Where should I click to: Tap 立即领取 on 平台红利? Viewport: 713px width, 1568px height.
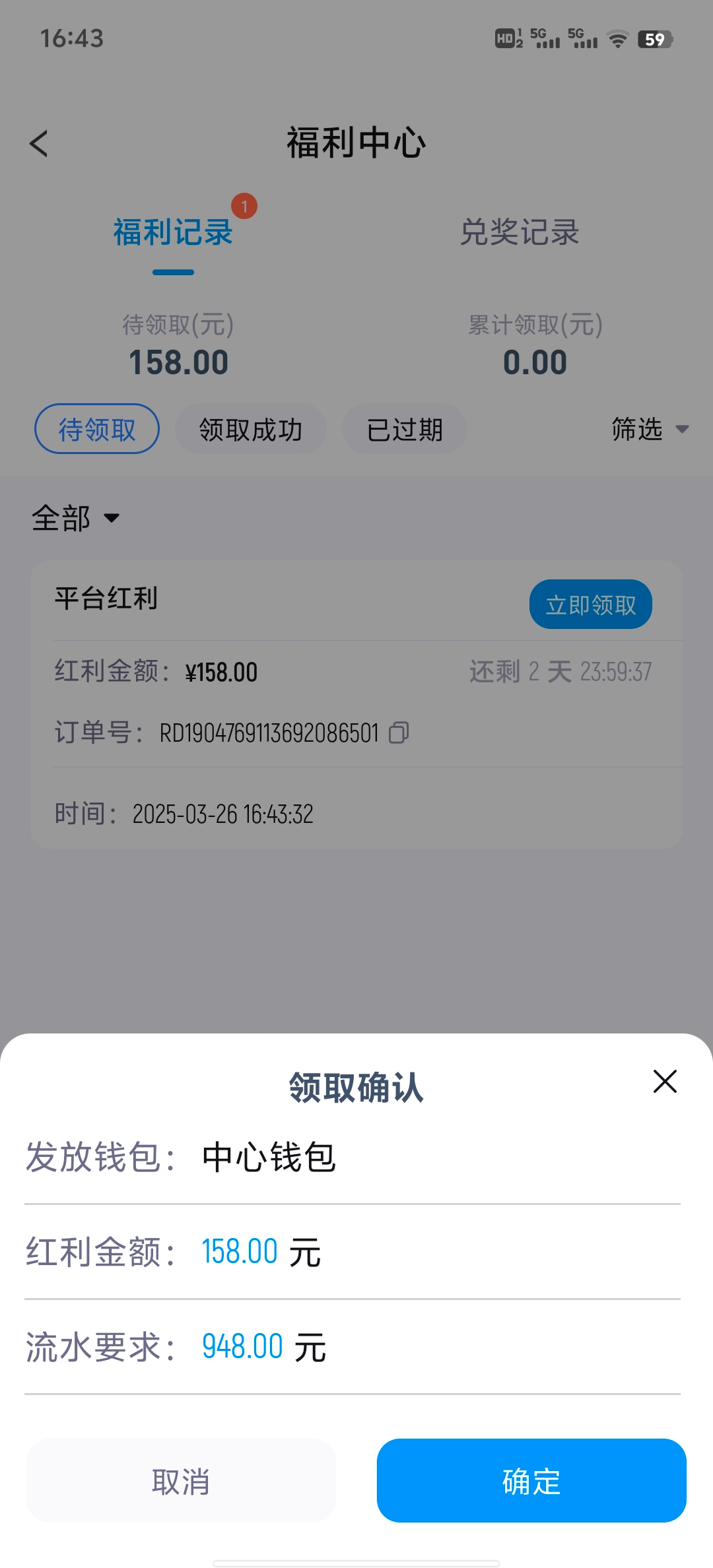click(x=590, y=604)
